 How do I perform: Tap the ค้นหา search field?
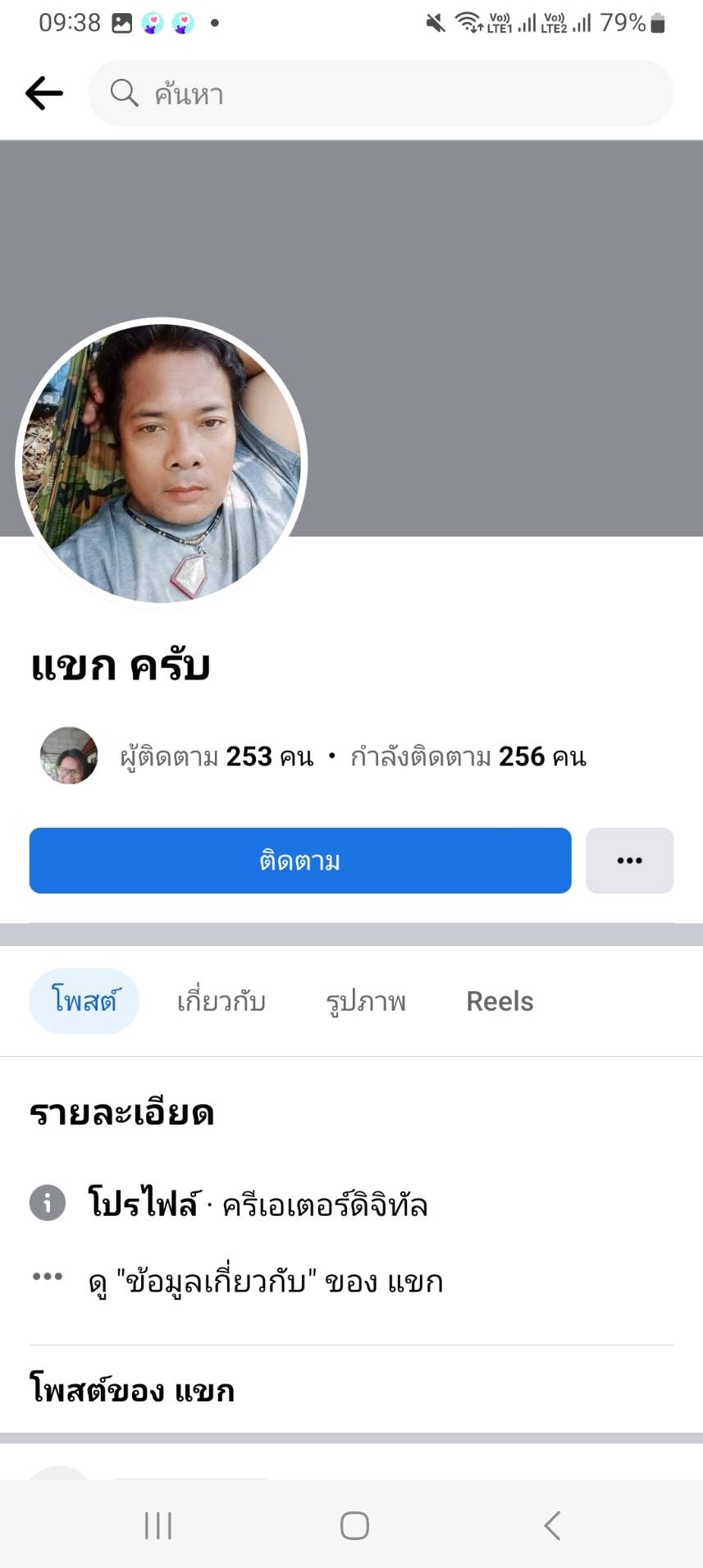(x=381, y=94)
